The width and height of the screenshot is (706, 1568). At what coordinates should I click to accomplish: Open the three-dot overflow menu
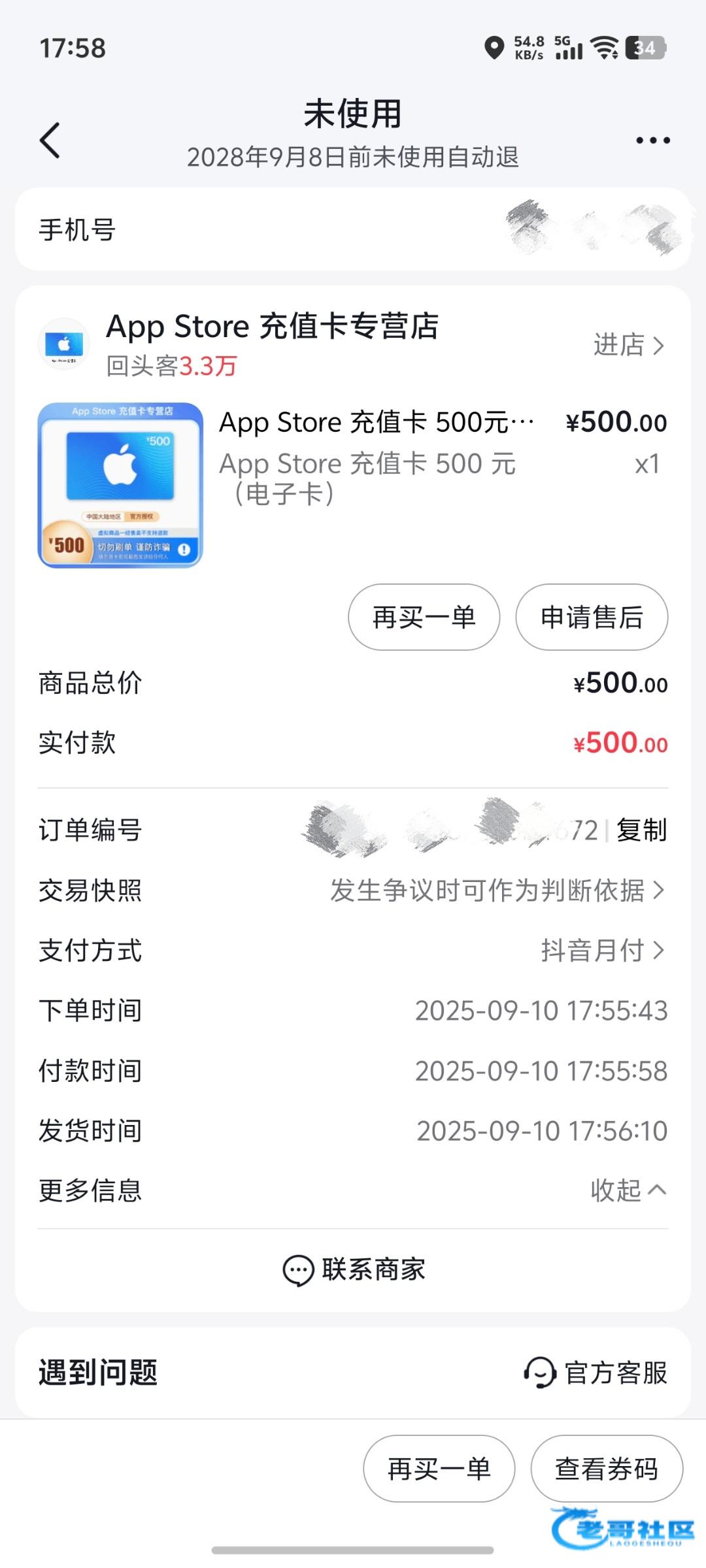652,140
